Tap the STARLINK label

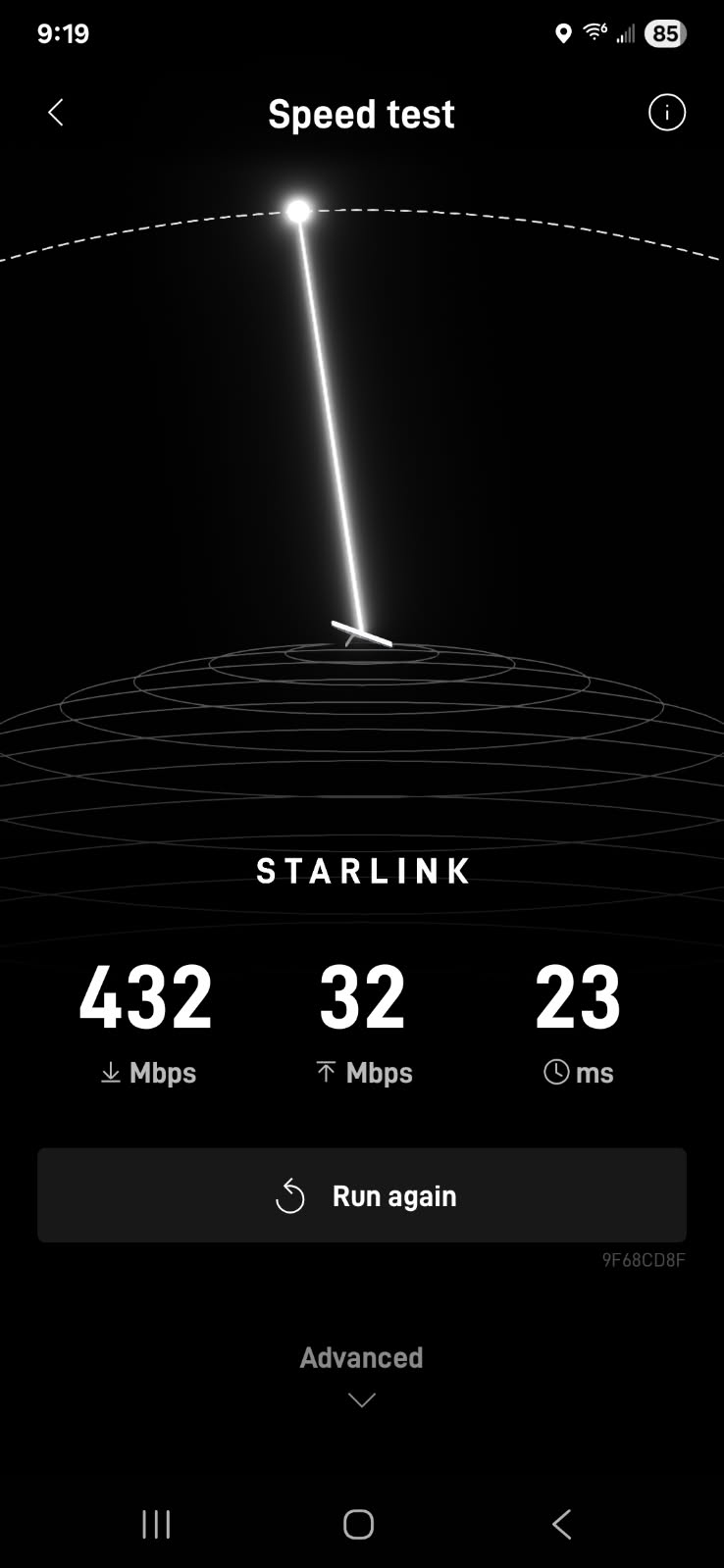(361, 872)
